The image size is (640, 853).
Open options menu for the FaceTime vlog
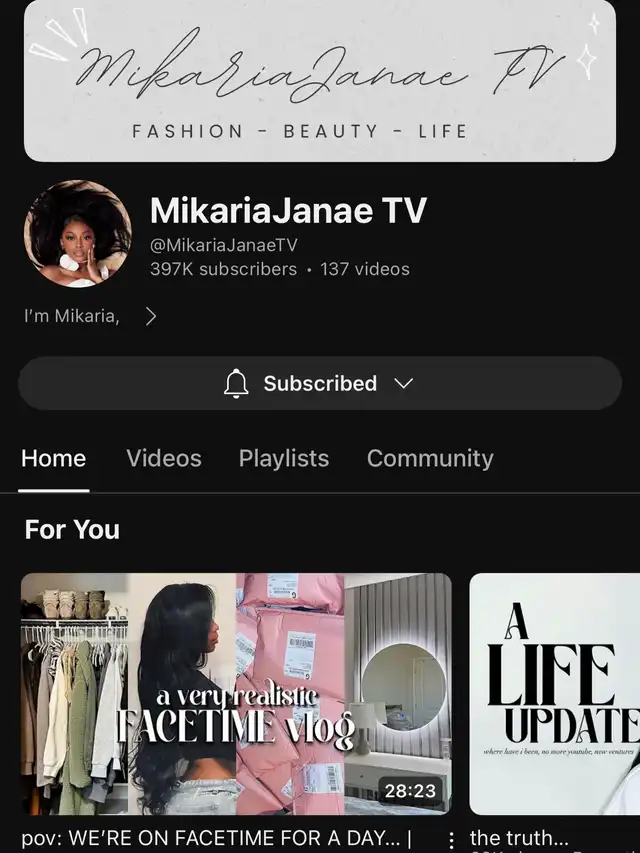pos(452,840)
